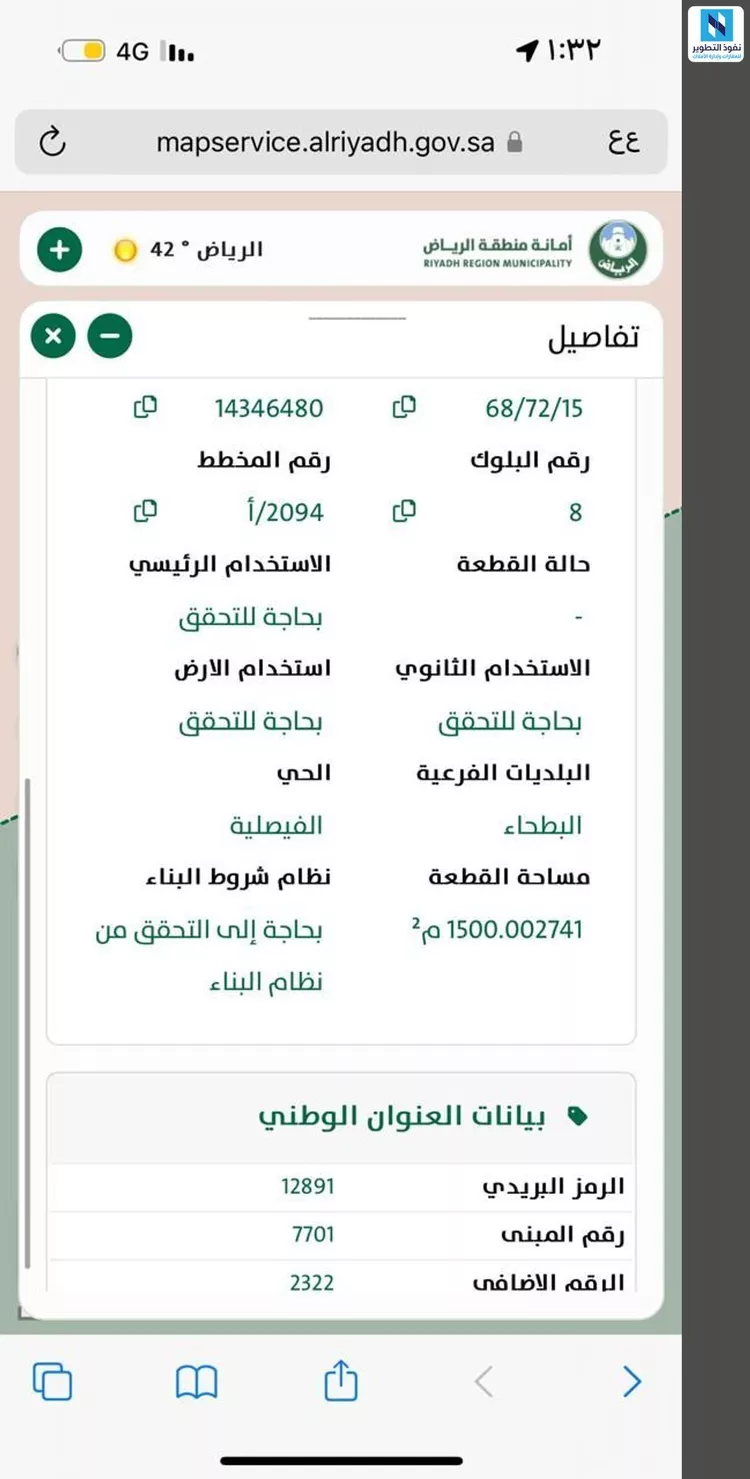Copy the plan number 14346480
750x1479 pixels.
pos(145,408)
